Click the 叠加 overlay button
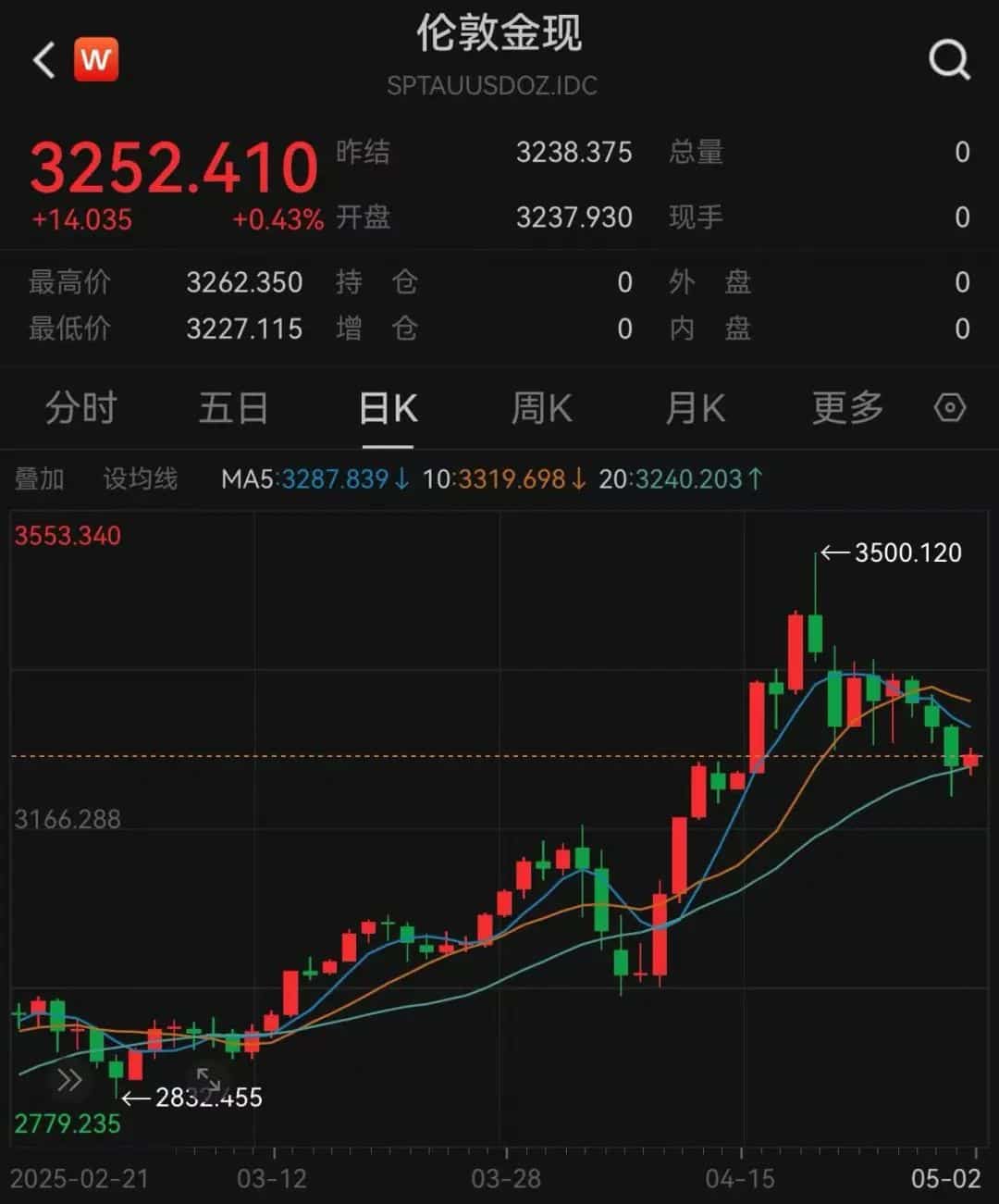The width and height of the screenshot is (999, 1204). 39,478
